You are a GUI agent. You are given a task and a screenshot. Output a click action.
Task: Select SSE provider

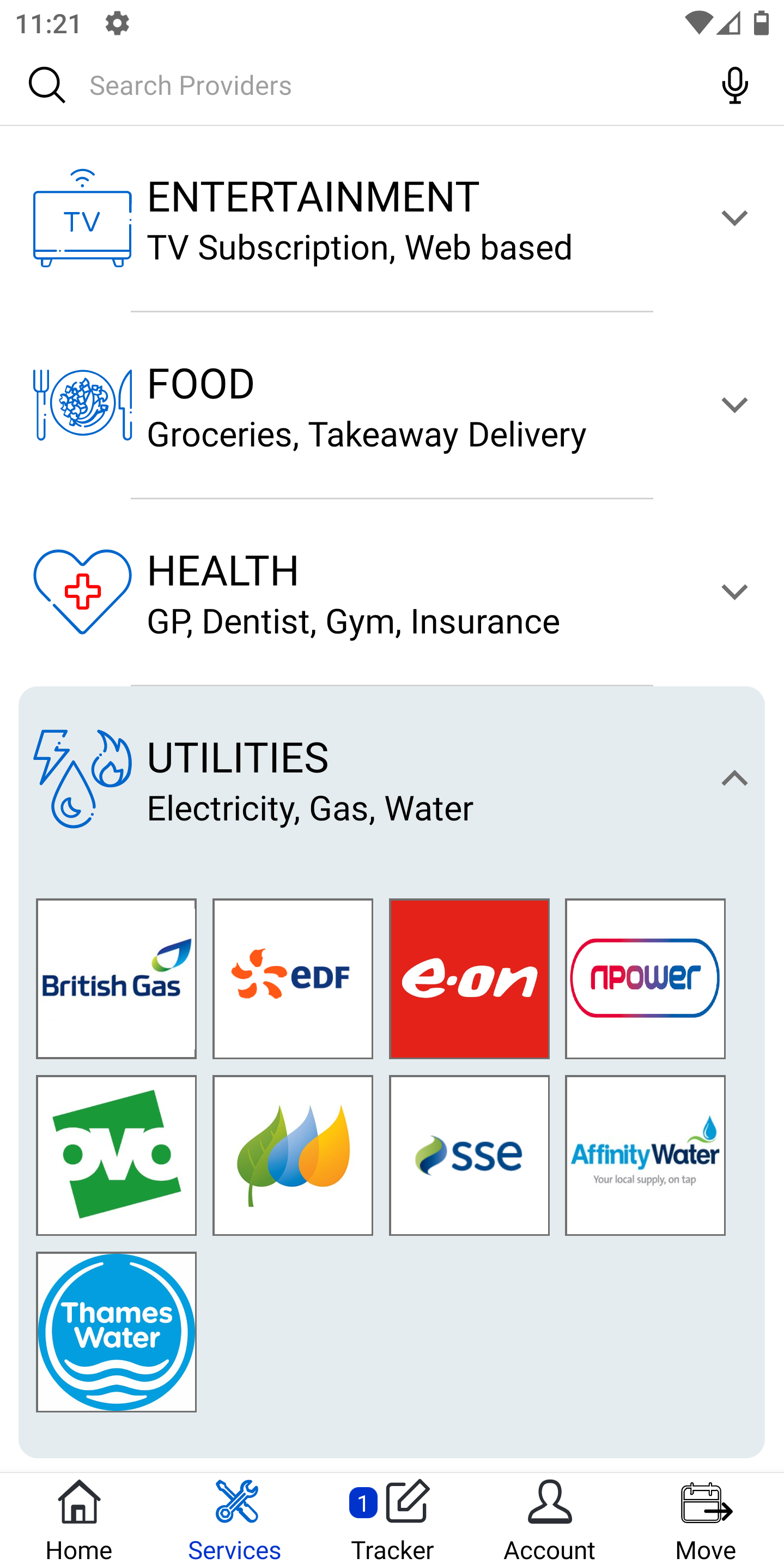(x=469, y=1155)
